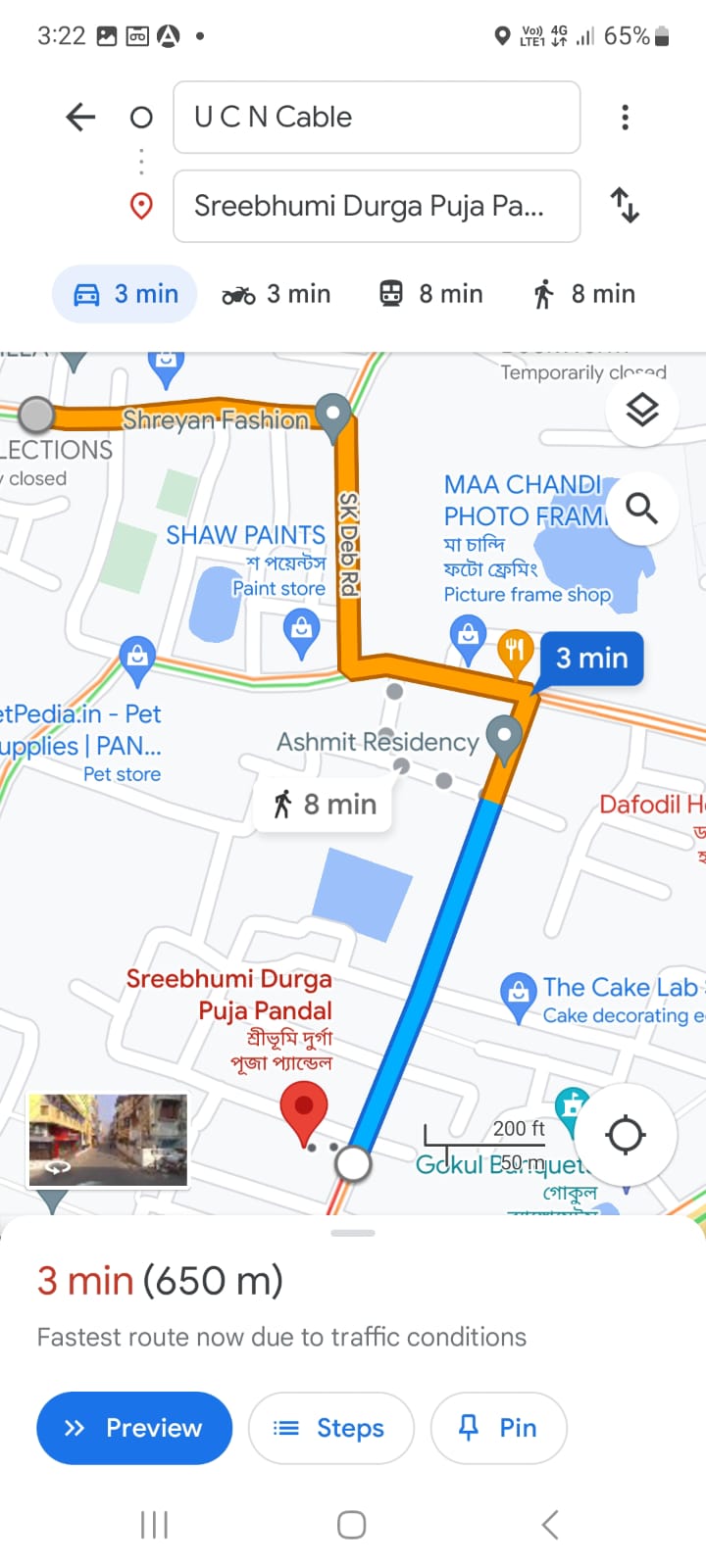Switch to transit 8 min mode
The height and width of the screenshot is (1568, 706).
[431, 294]
